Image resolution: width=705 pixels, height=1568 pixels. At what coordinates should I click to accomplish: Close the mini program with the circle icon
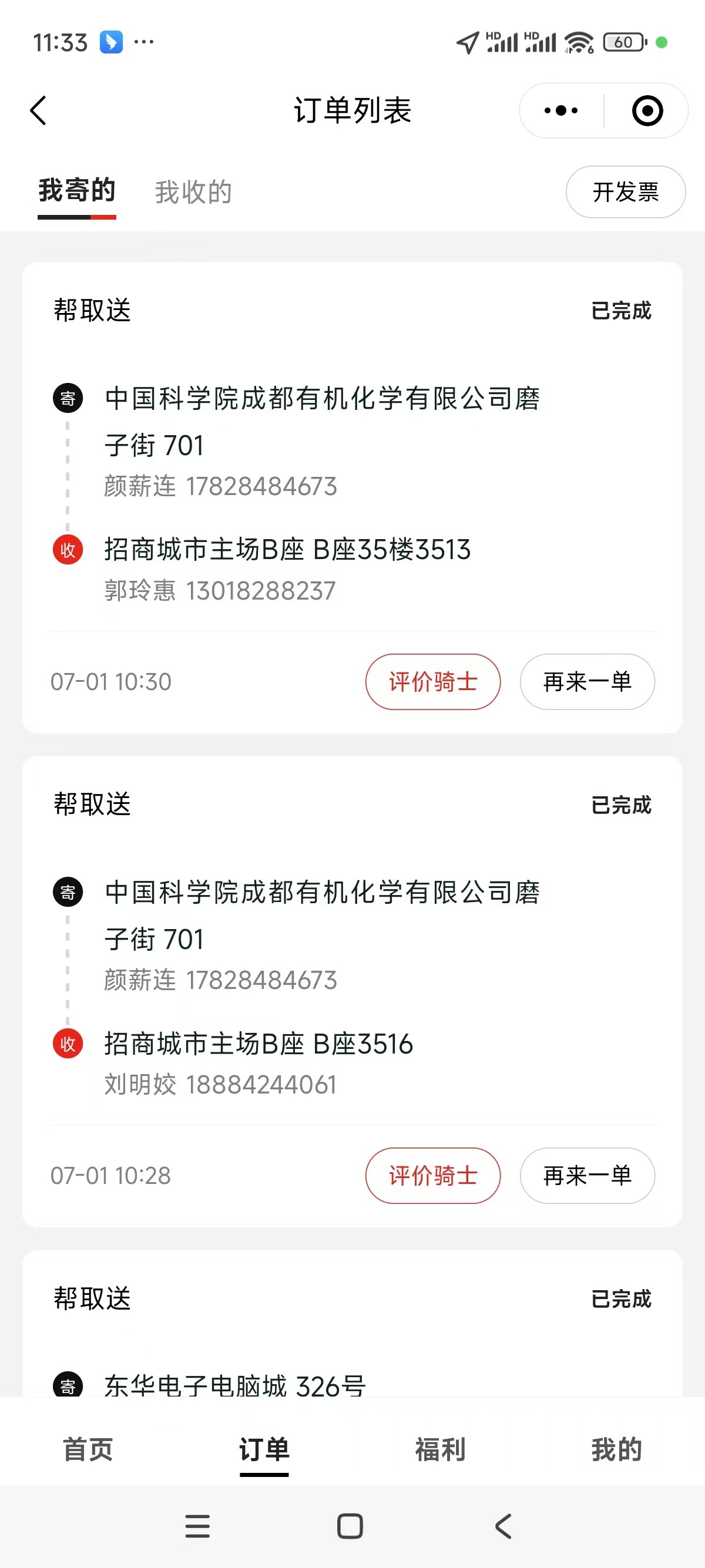coord(647,111)
